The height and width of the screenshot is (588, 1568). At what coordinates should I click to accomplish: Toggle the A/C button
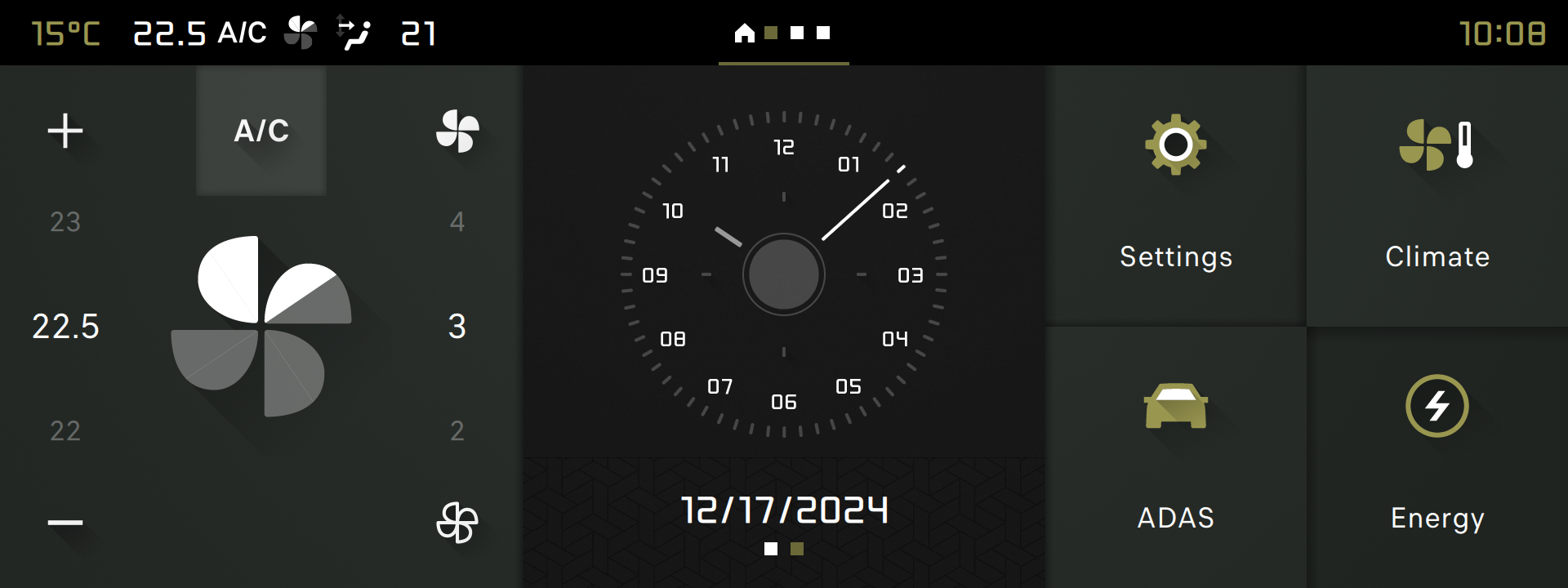[261, 131]
